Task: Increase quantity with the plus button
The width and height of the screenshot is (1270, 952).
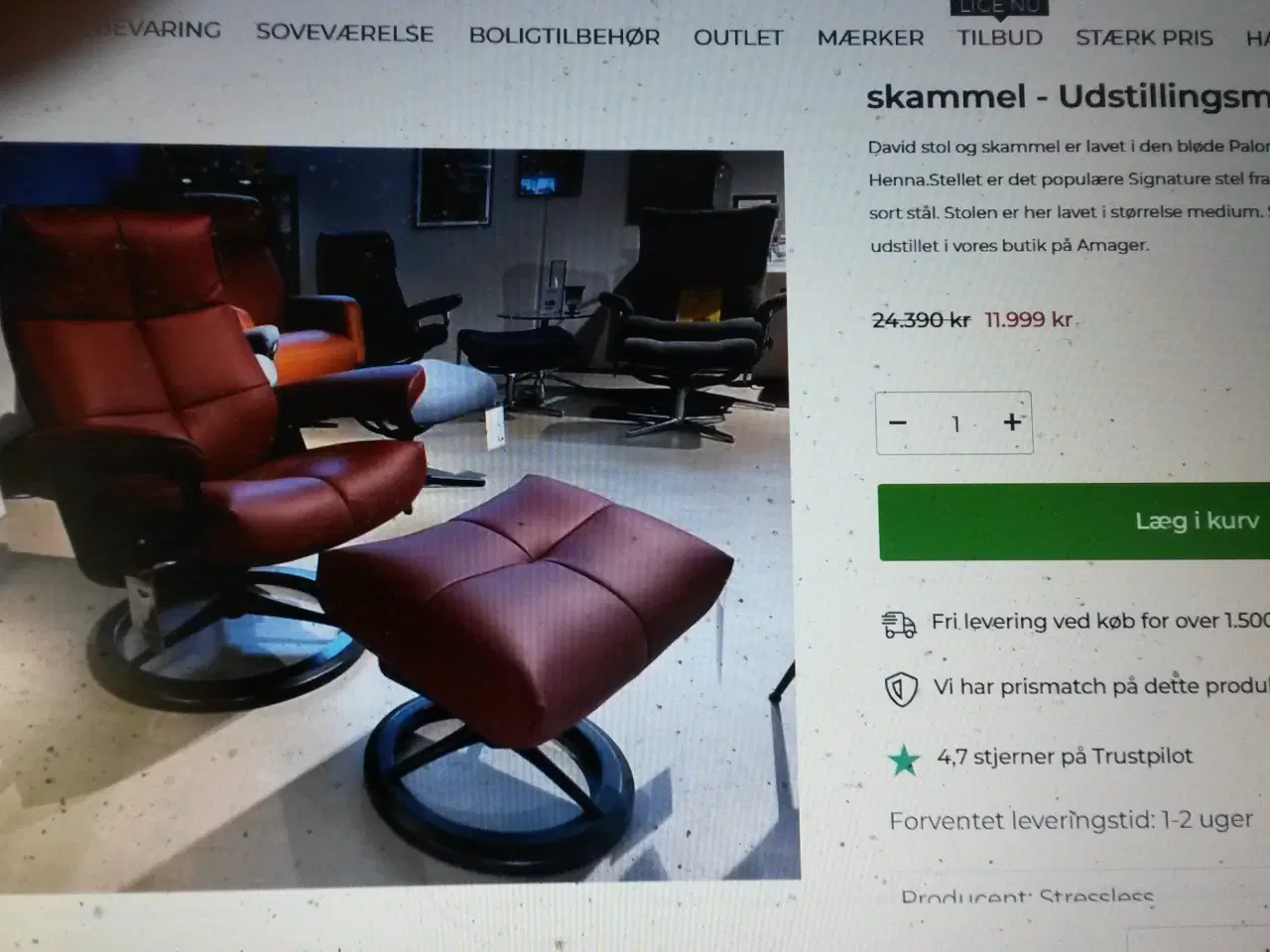Action: (x=1011, y=422)
